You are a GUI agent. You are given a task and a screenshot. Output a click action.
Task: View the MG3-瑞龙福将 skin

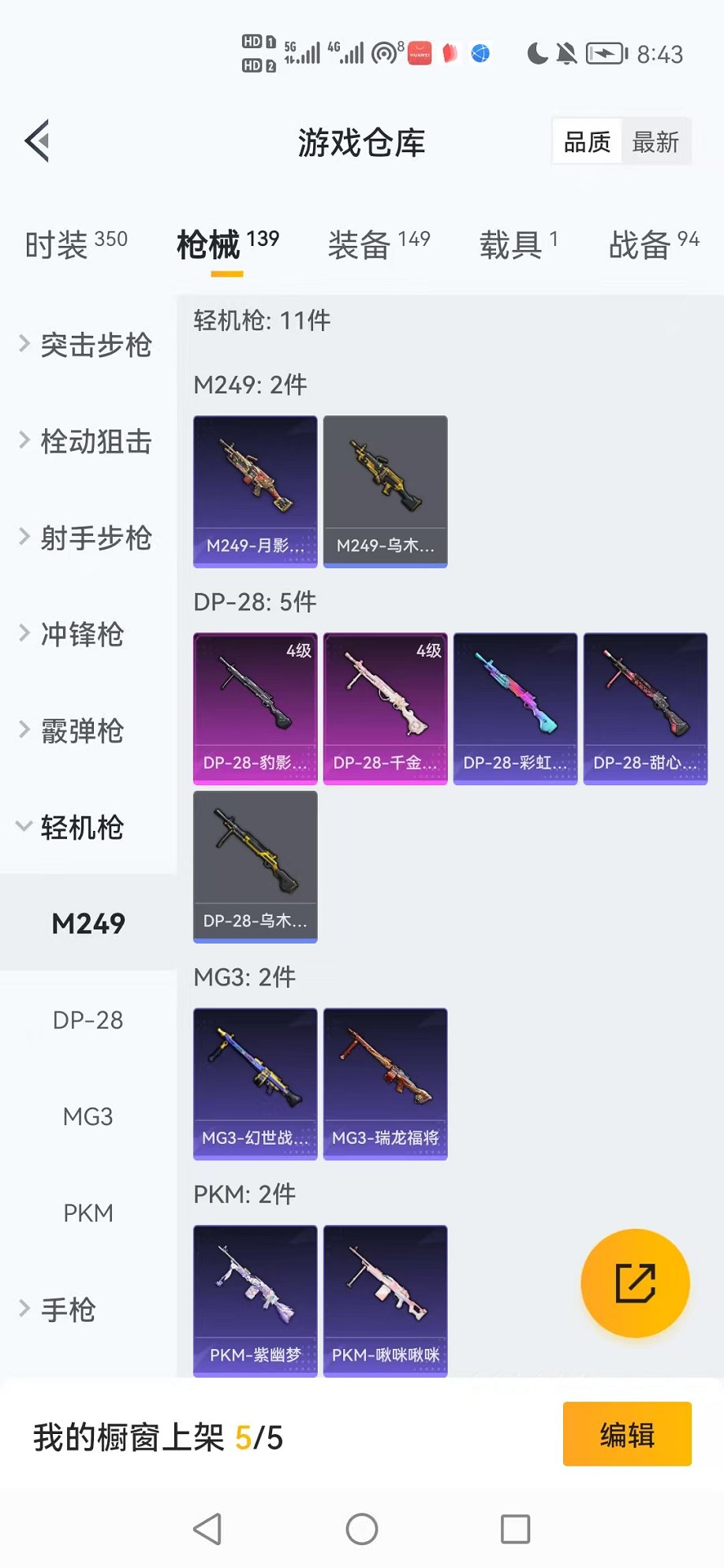[385, 1083]
